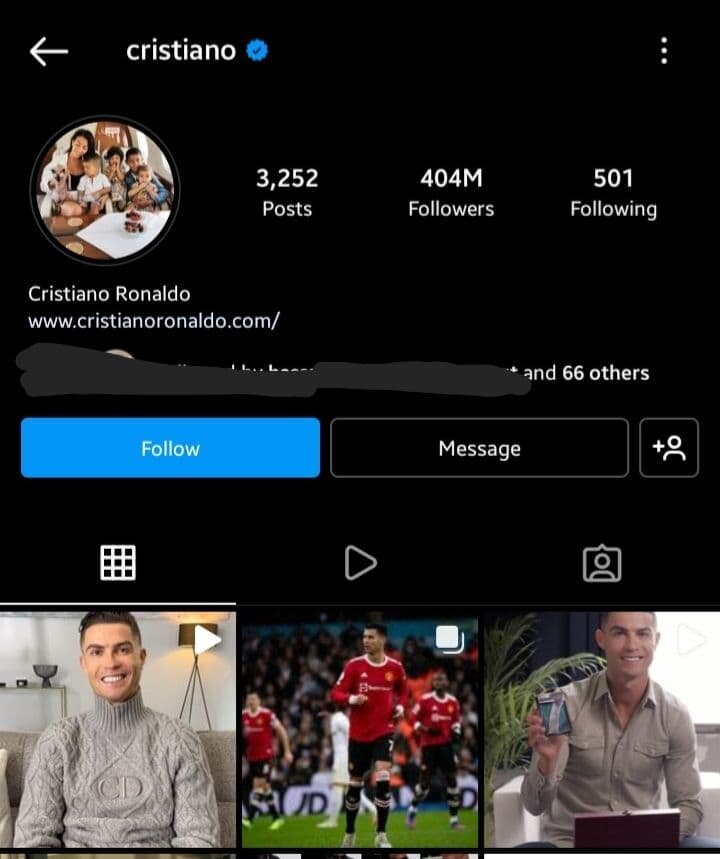This screenshot has width=720, height=859.
Task: Open the 404M Followers list
Action: 451,192
